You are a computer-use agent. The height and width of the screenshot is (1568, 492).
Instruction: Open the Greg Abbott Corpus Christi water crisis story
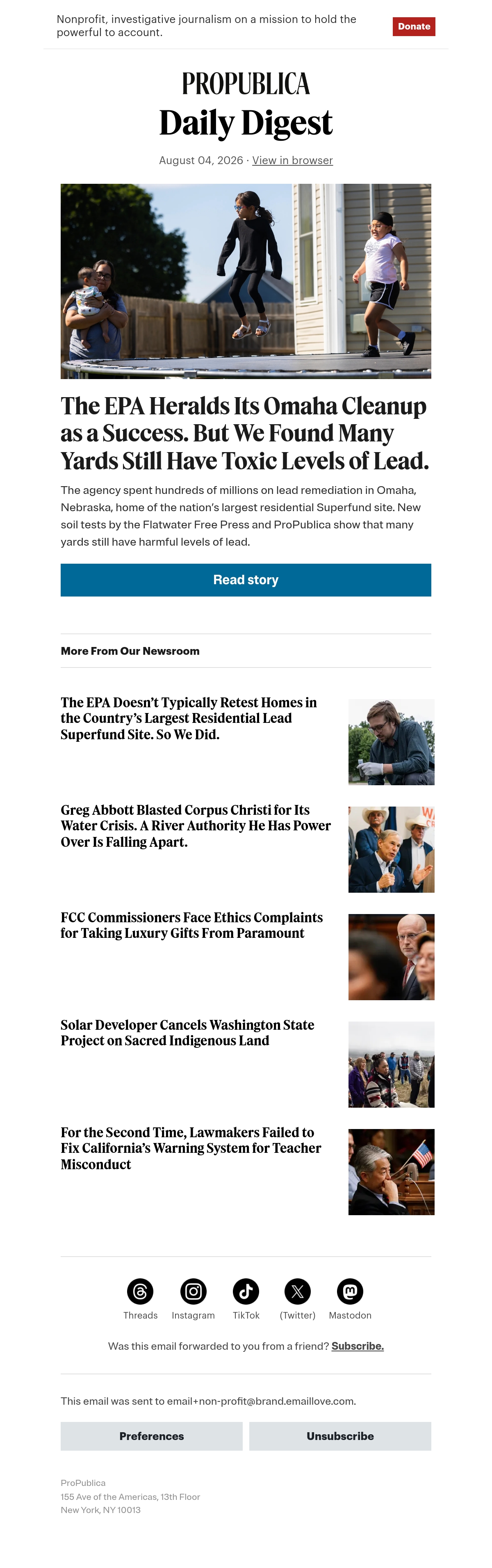coord(196,826)
